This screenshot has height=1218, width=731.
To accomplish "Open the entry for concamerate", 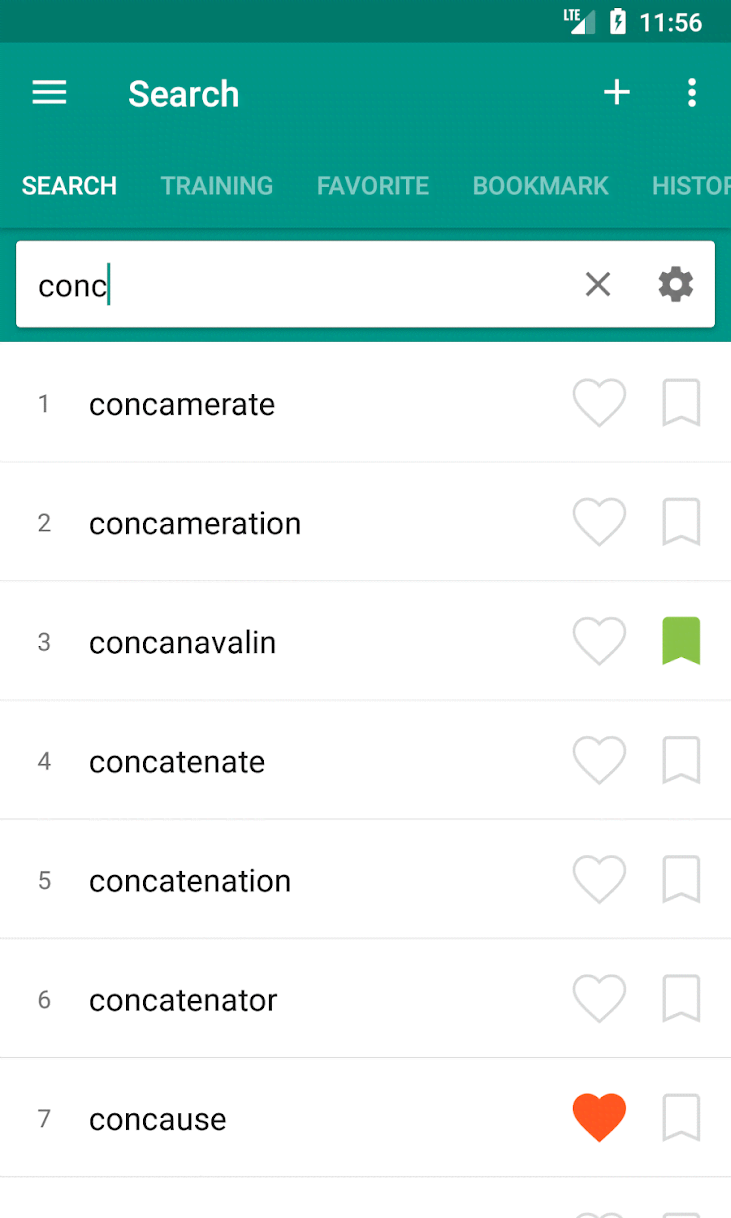I will coord(182,404).
